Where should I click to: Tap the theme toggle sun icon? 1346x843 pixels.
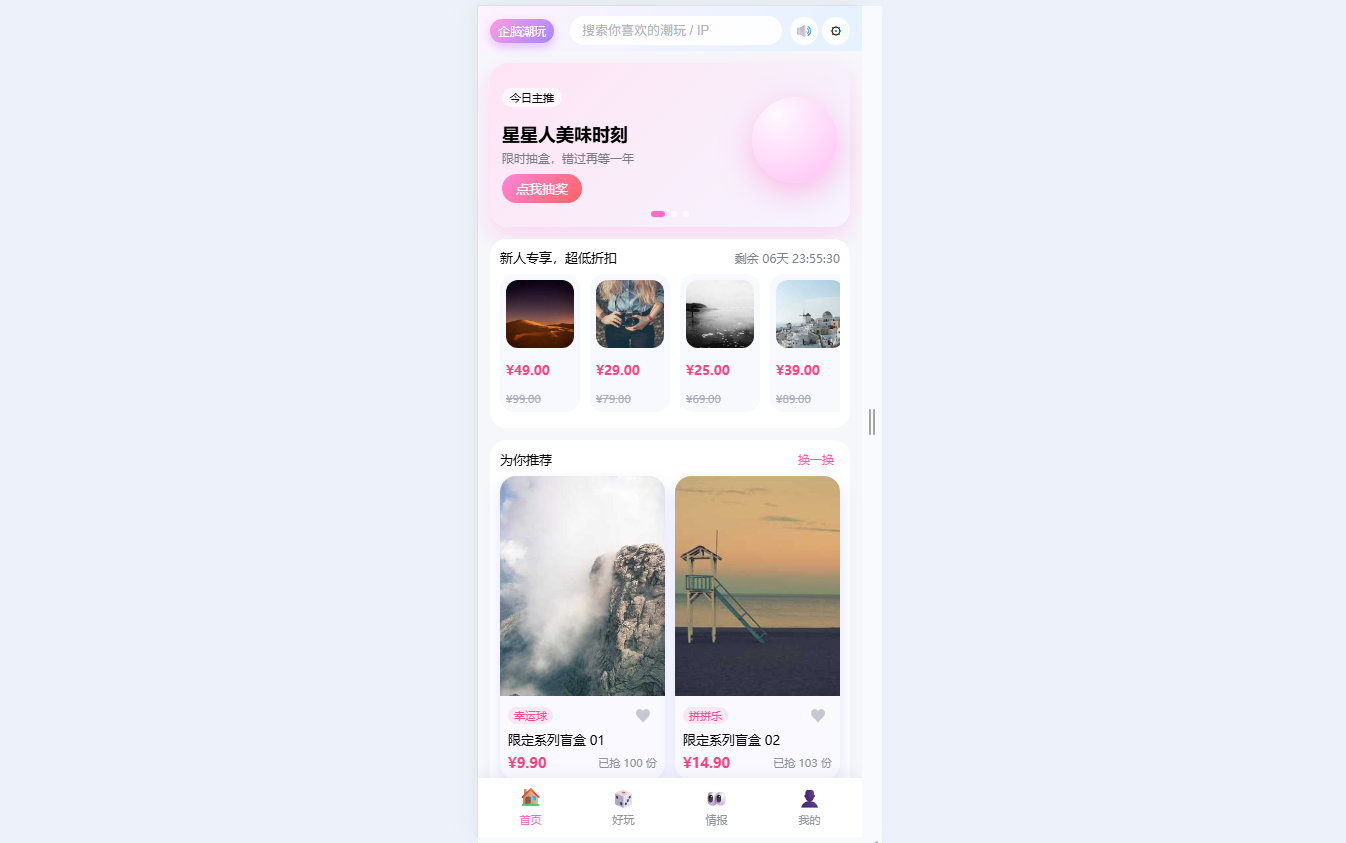tap(836, 31)
